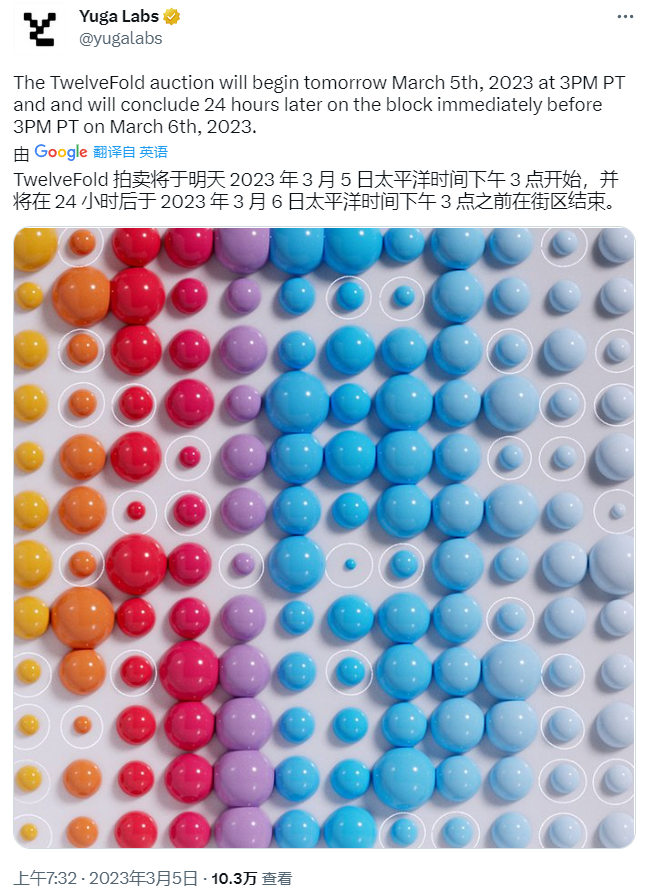Tap the 翻译自 英语 translation link
Image resolution: width=646 pixels, height=894 pixels.
coord(130,152)
